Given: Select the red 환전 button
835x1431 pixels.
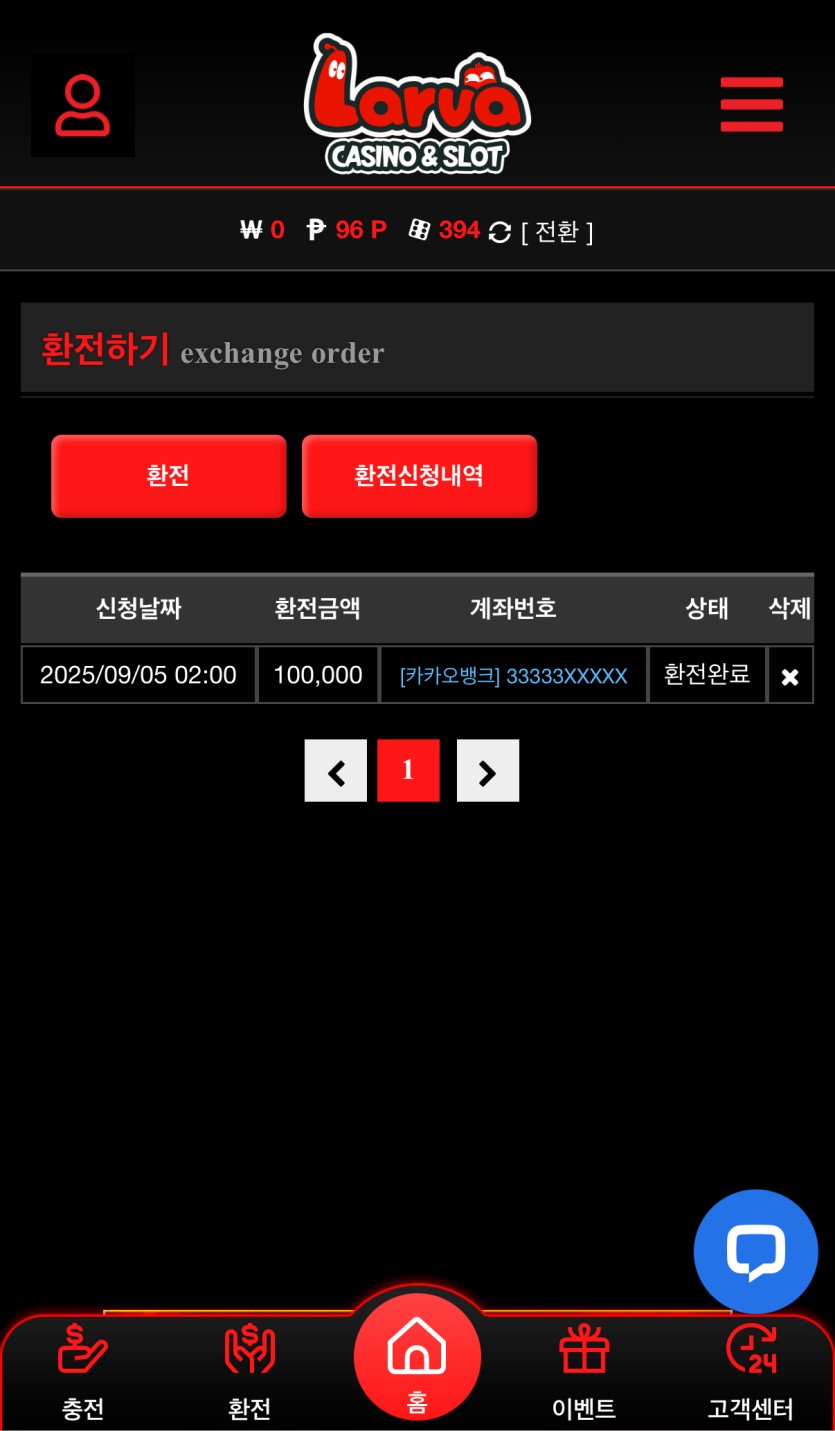Looking at the screenshot, I should click(168, 476).
